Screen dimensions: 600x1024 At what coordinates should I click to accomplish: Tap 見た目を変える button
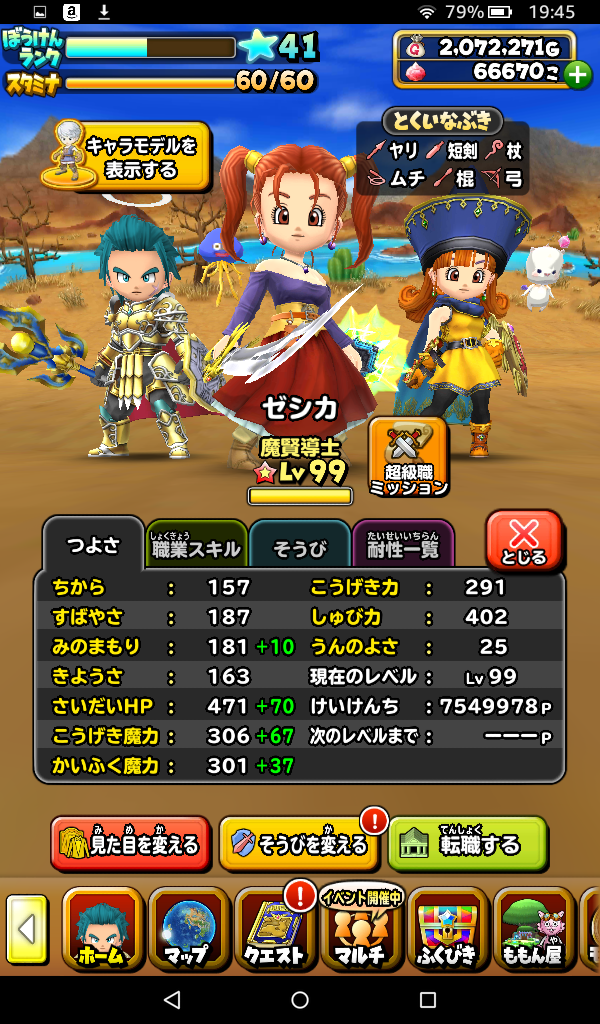coord(130,845)
